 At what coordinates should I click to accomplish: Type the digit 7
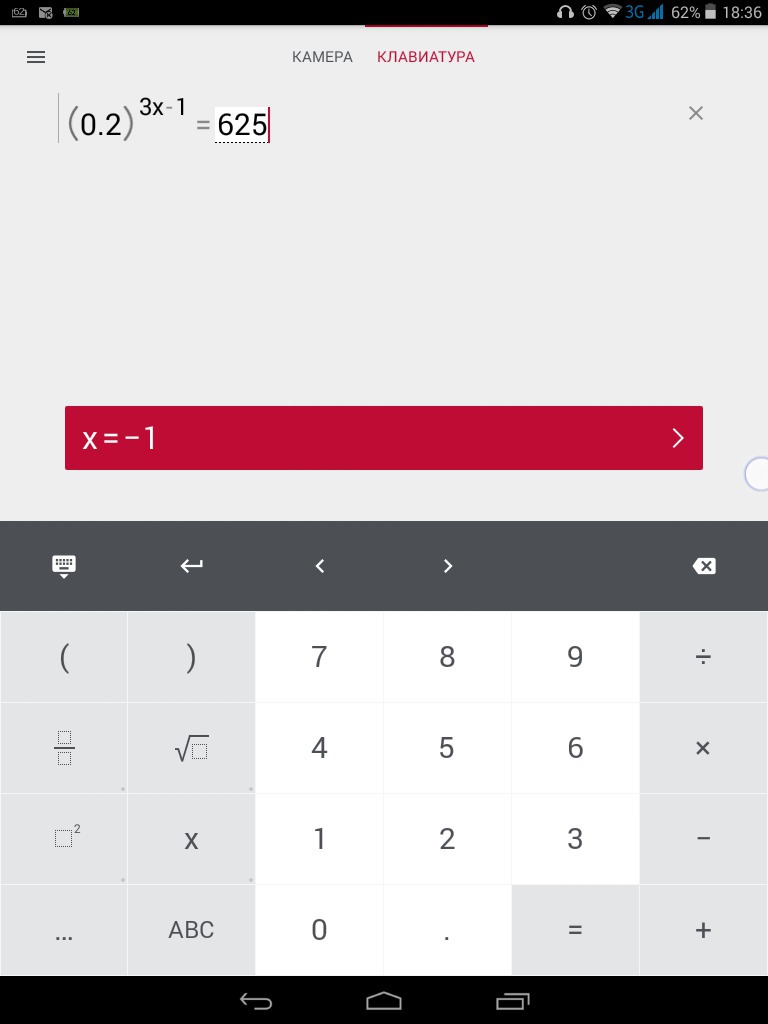[319, 657]
